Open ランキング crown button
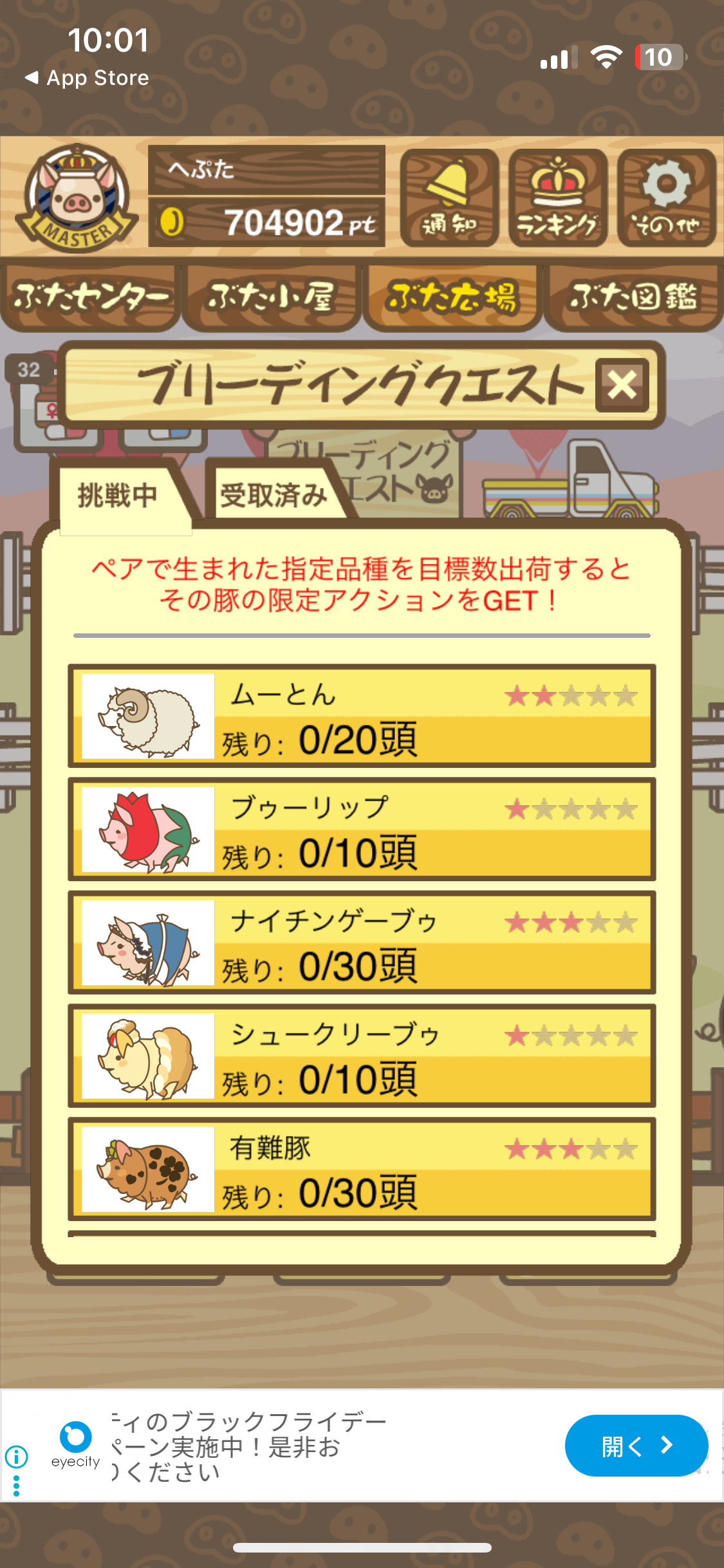 pos(557,198)
